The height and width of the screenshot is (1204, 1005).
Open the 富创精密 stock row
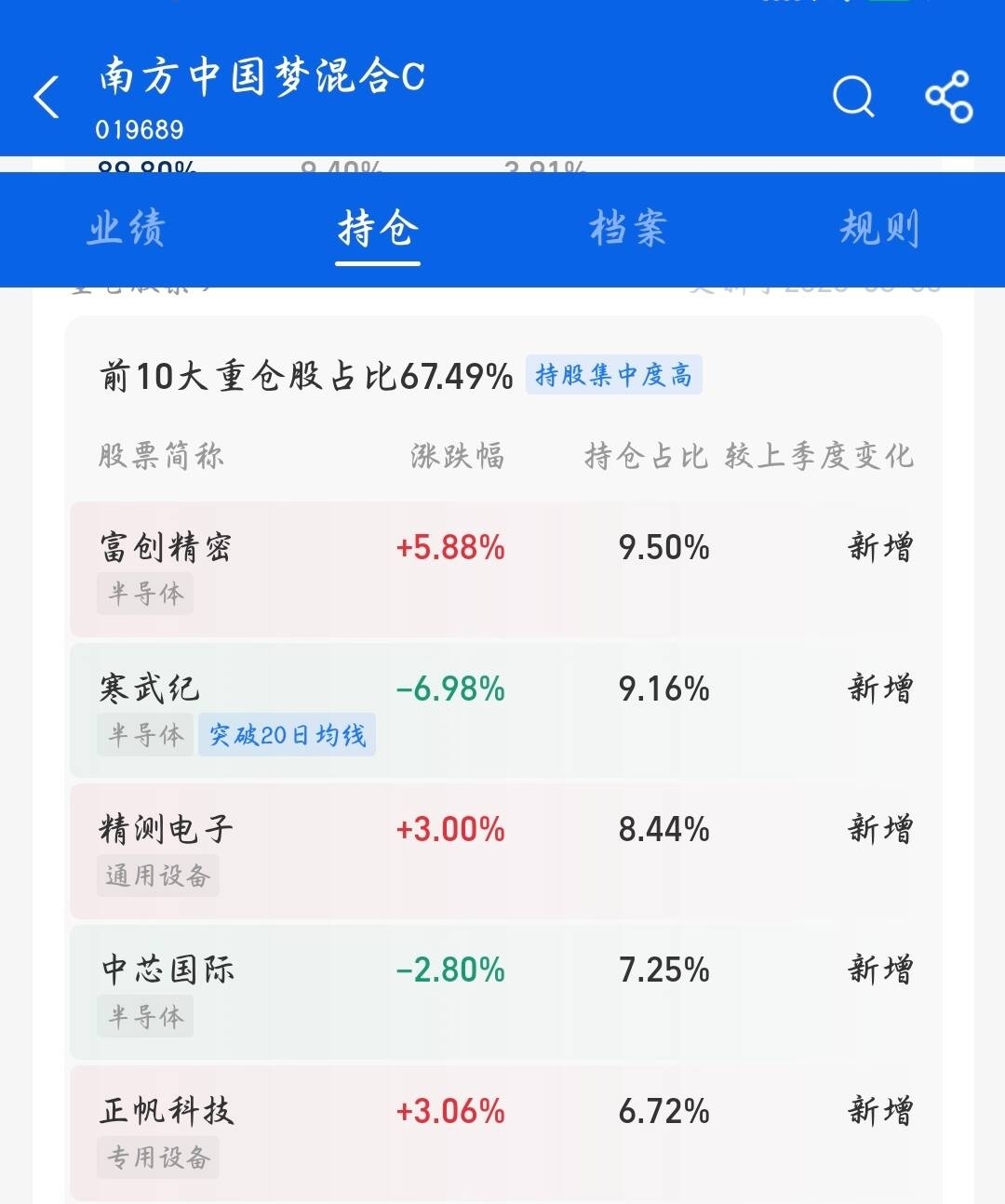tap(506, 569)
